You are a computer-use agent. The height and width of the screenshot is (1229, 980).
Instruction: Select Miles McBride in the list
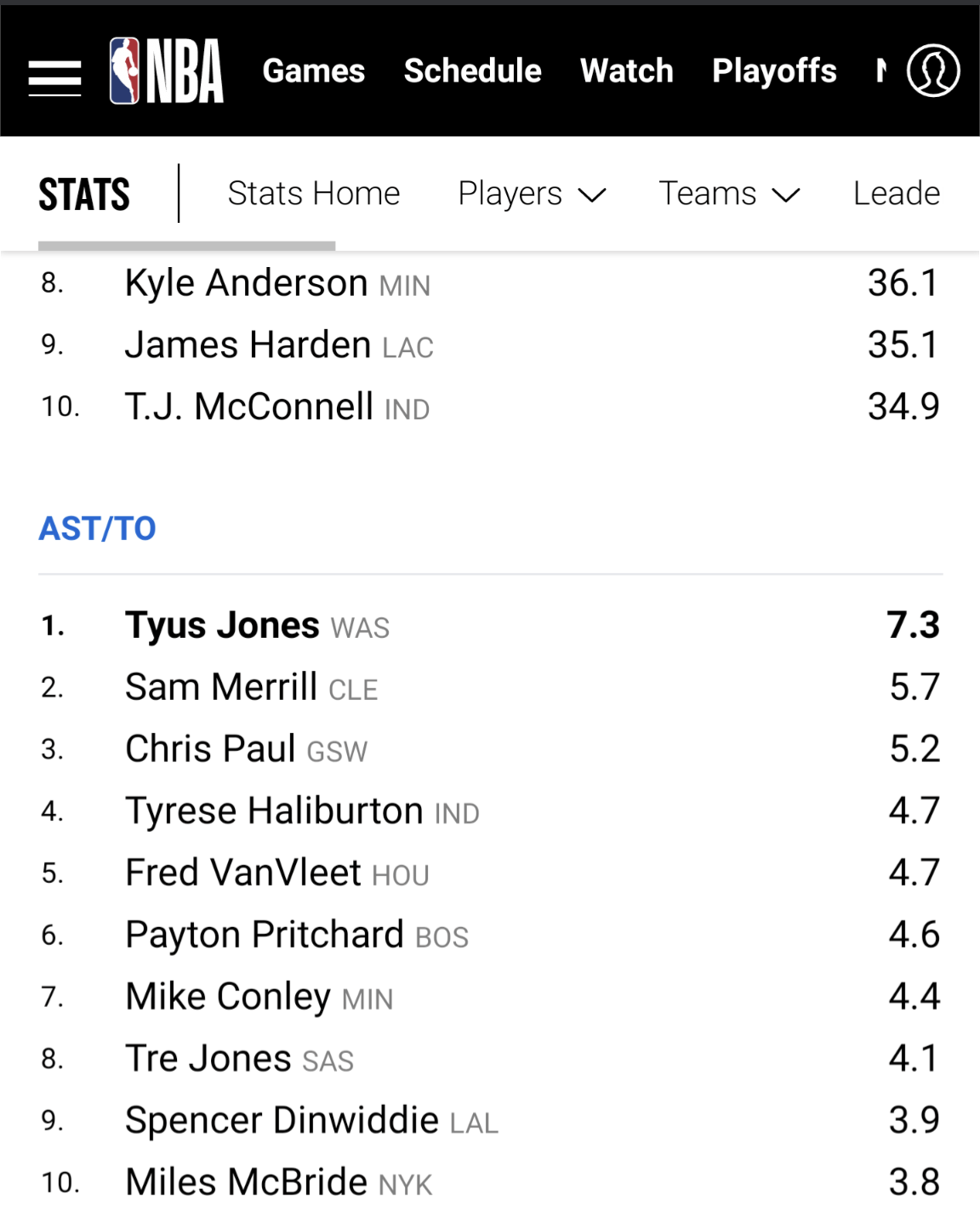pyautogui.click(x=246, y=1183)
